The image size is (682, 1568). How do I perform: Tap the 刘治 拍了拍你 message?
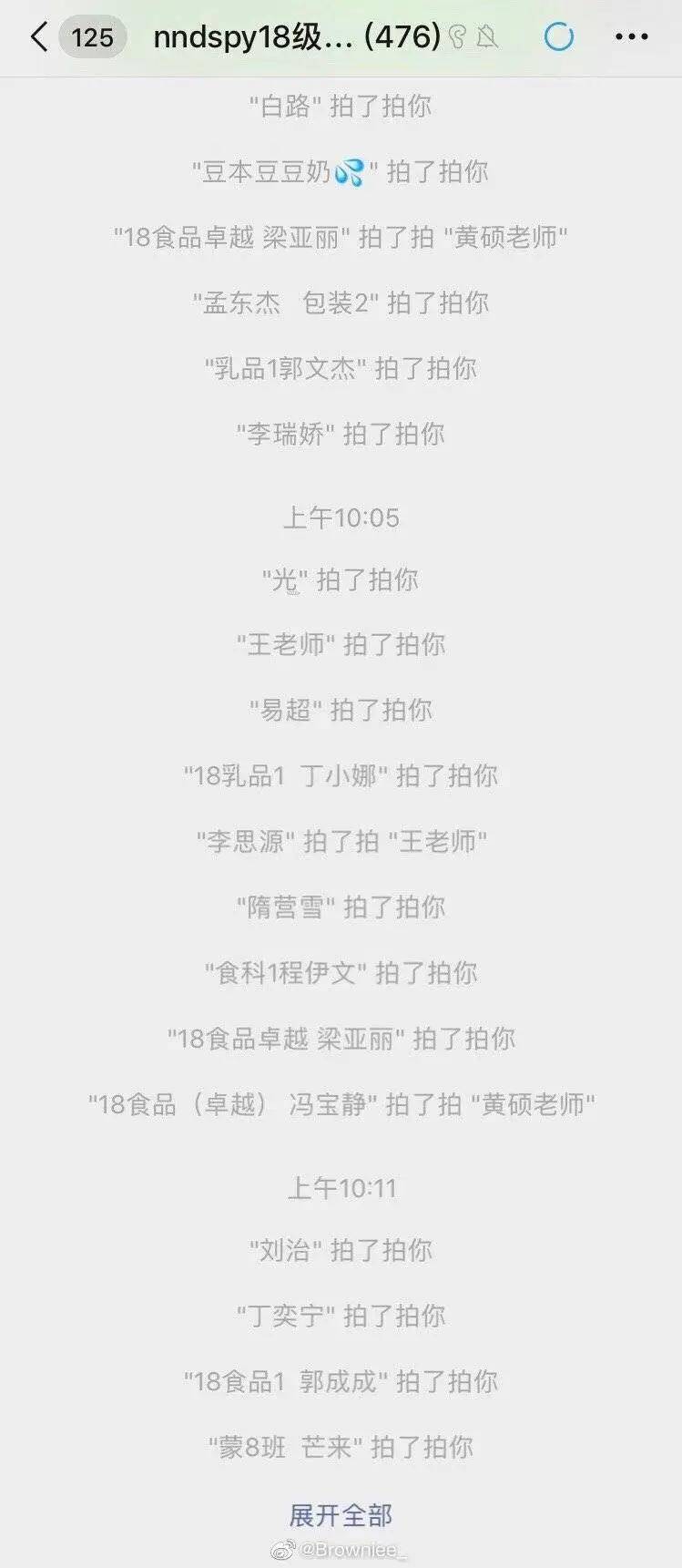[x=341, y=1250]
